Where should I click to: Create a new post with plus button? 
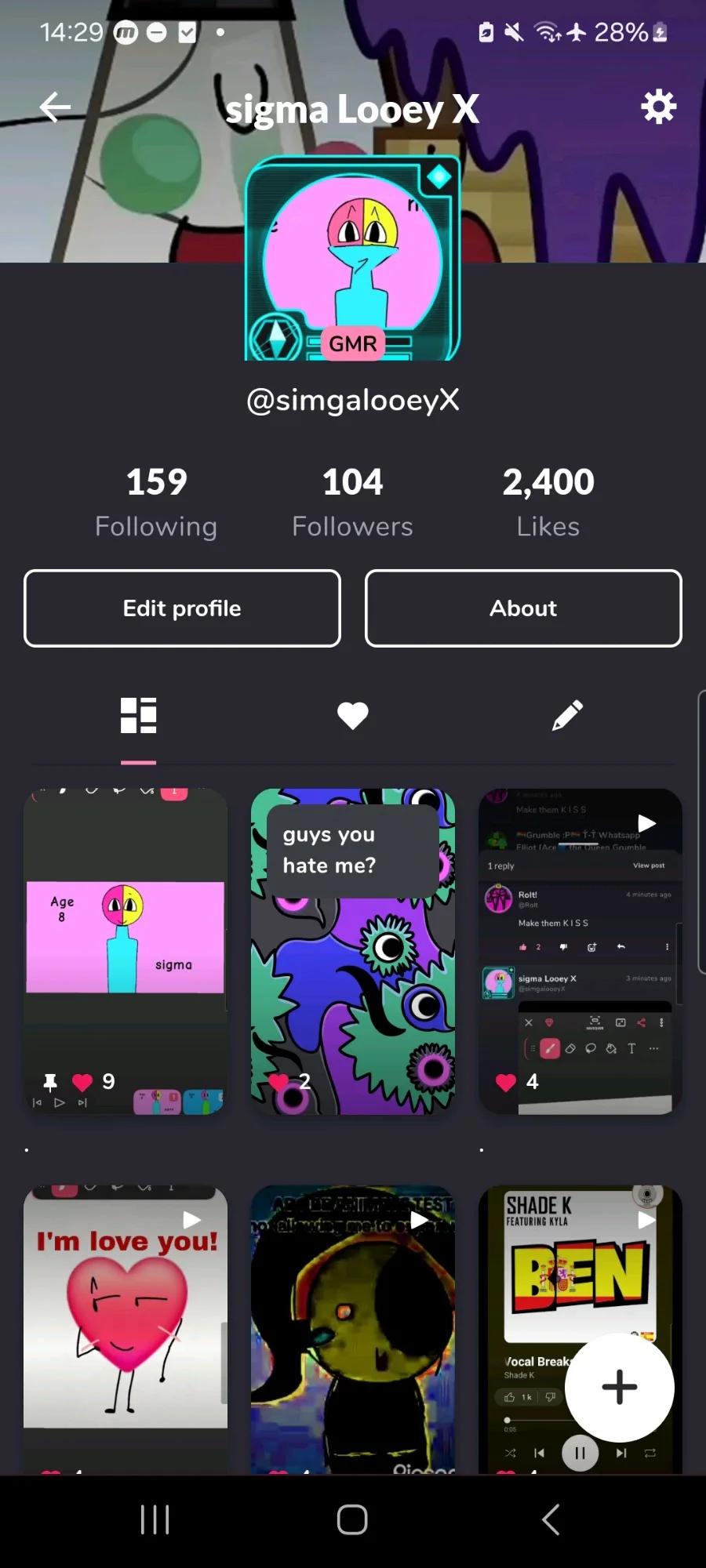pos(620,1387)
